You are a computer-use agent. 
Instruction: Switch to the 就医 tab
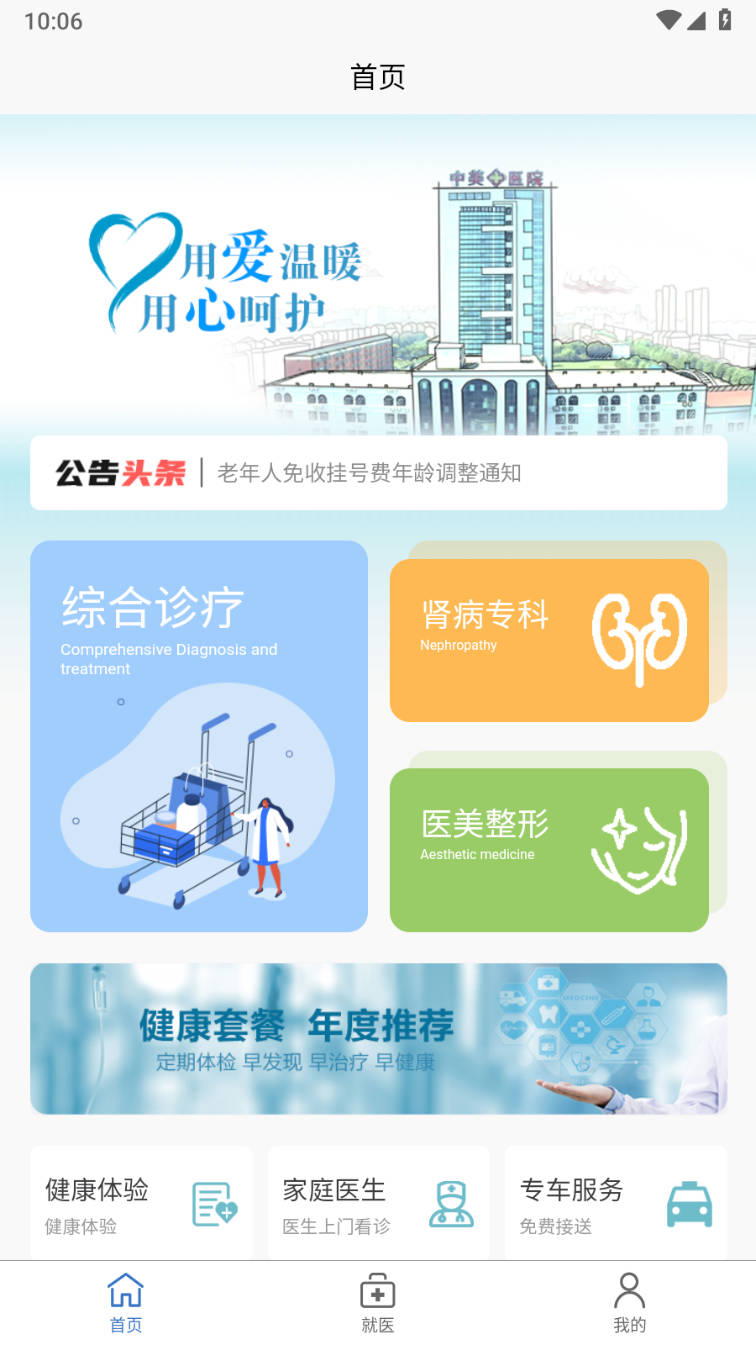coord(378,1303)
